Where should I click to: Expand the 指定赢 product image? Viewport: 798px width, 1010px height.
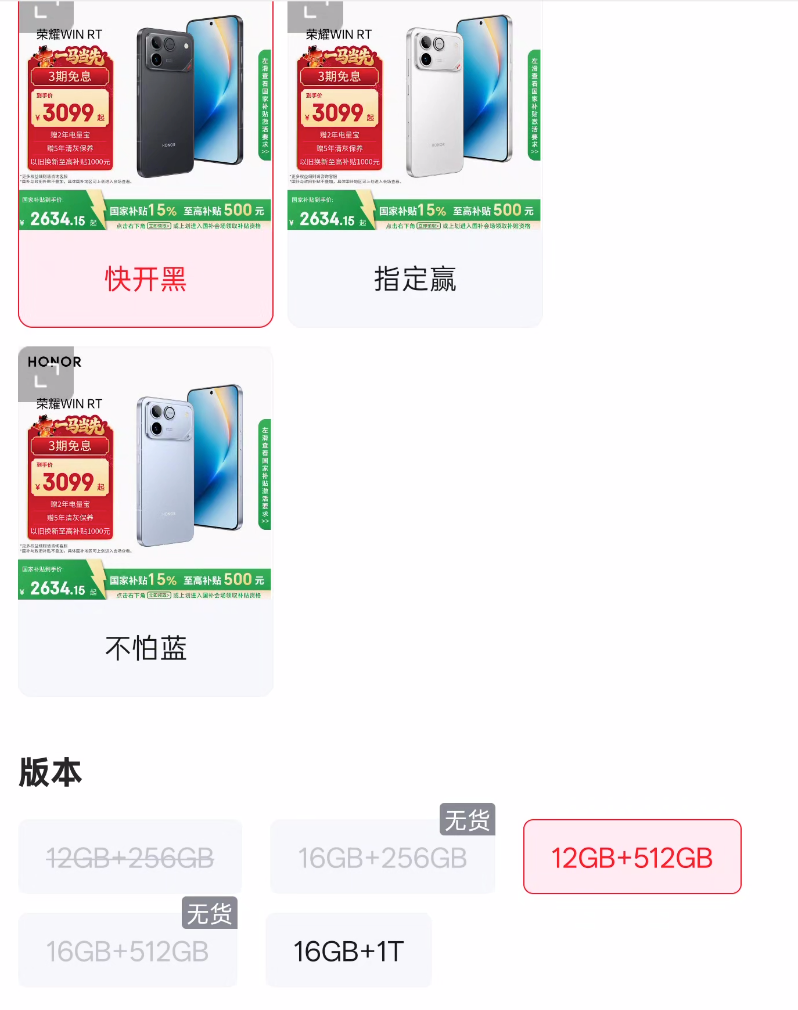click(x=313, y=12)
